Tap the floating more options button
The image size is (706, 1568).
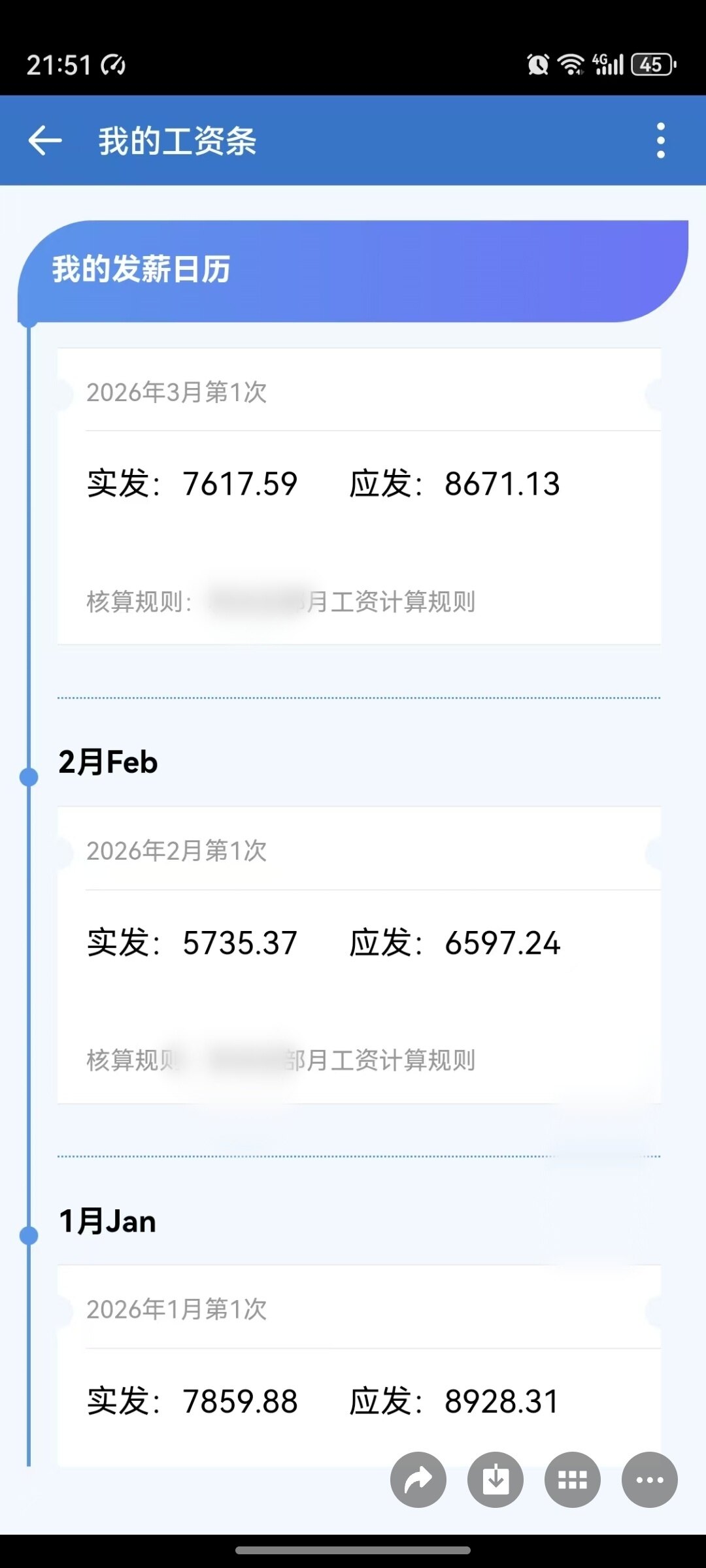tap(650, 1480)
